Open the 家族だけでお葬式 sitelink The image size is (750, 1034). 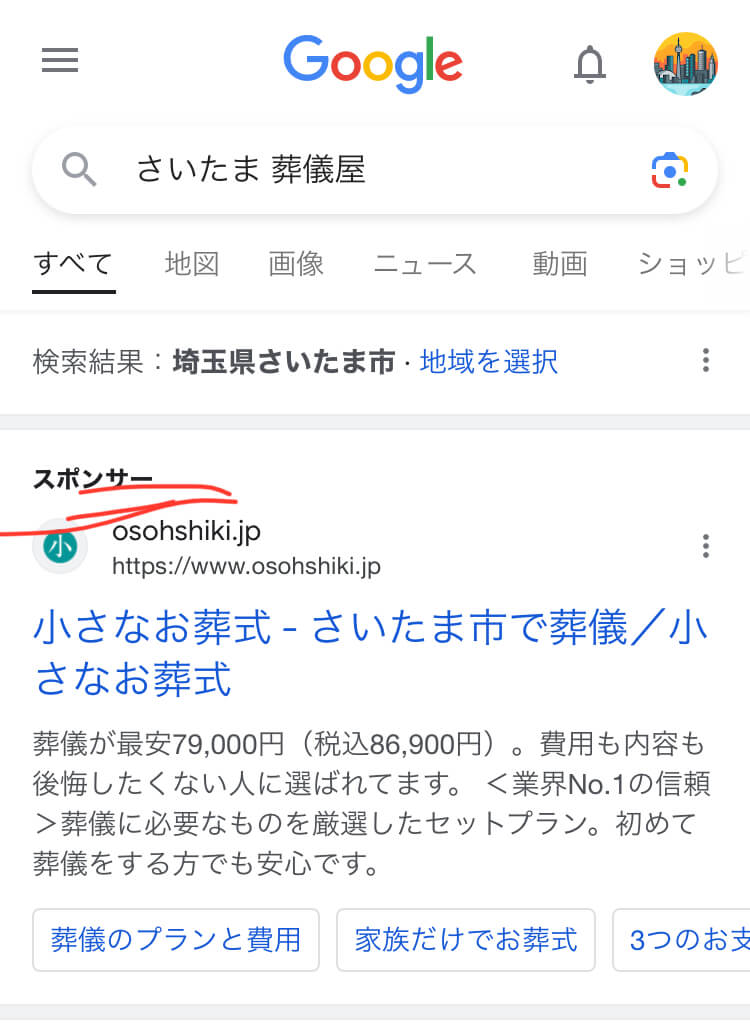466,940
